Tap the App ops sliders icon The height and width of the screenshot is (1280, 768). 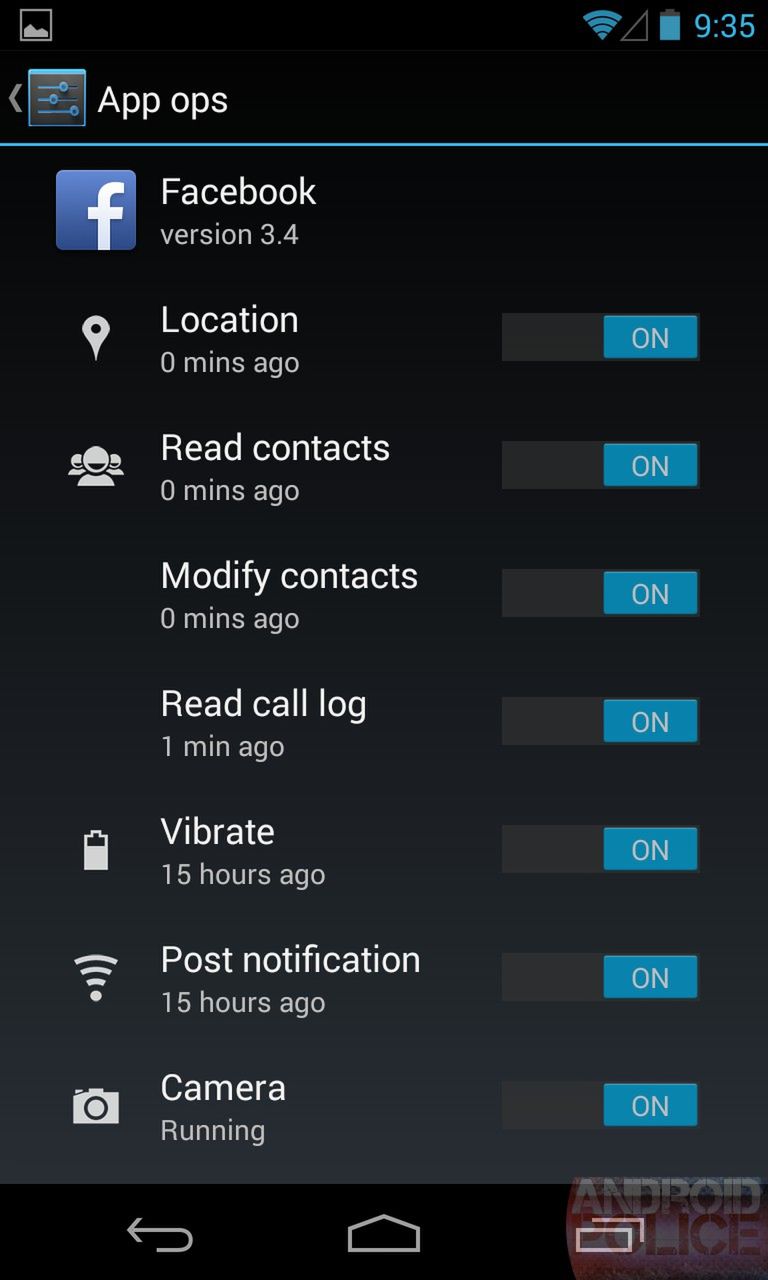point(55,99)
